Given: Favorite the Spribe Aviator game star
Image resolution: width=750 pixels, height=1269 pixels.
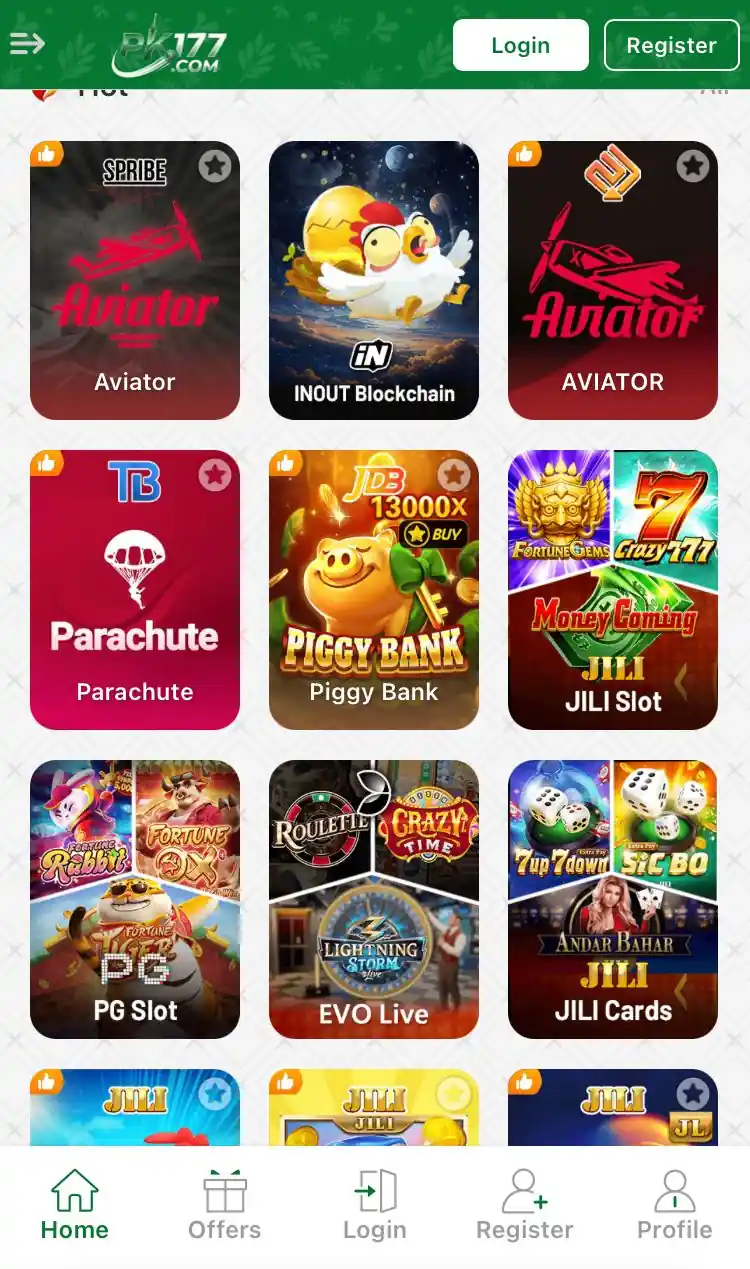Looking at the screenshot, I should [215, 166].
